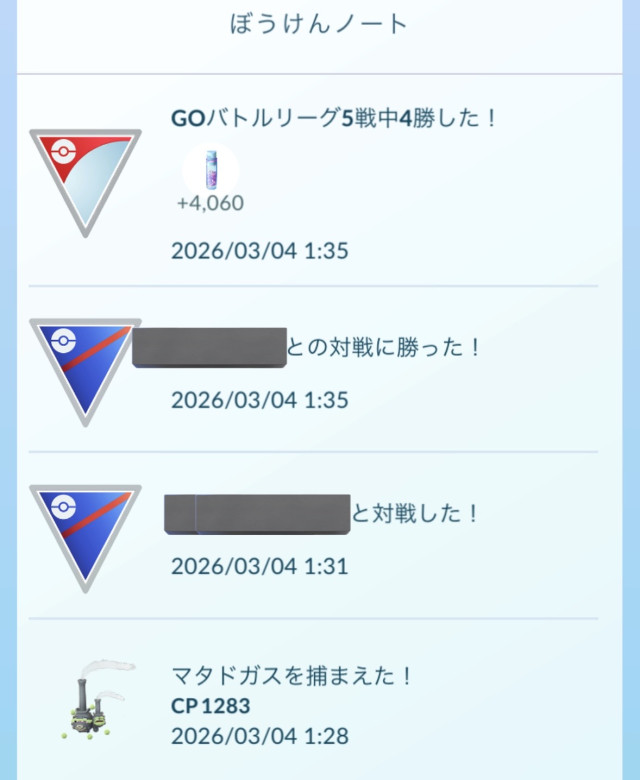The width and height of the screenshot is (640, 780).
Task: Select the との対戦に勝った battle entry
Action: (383, 348)
